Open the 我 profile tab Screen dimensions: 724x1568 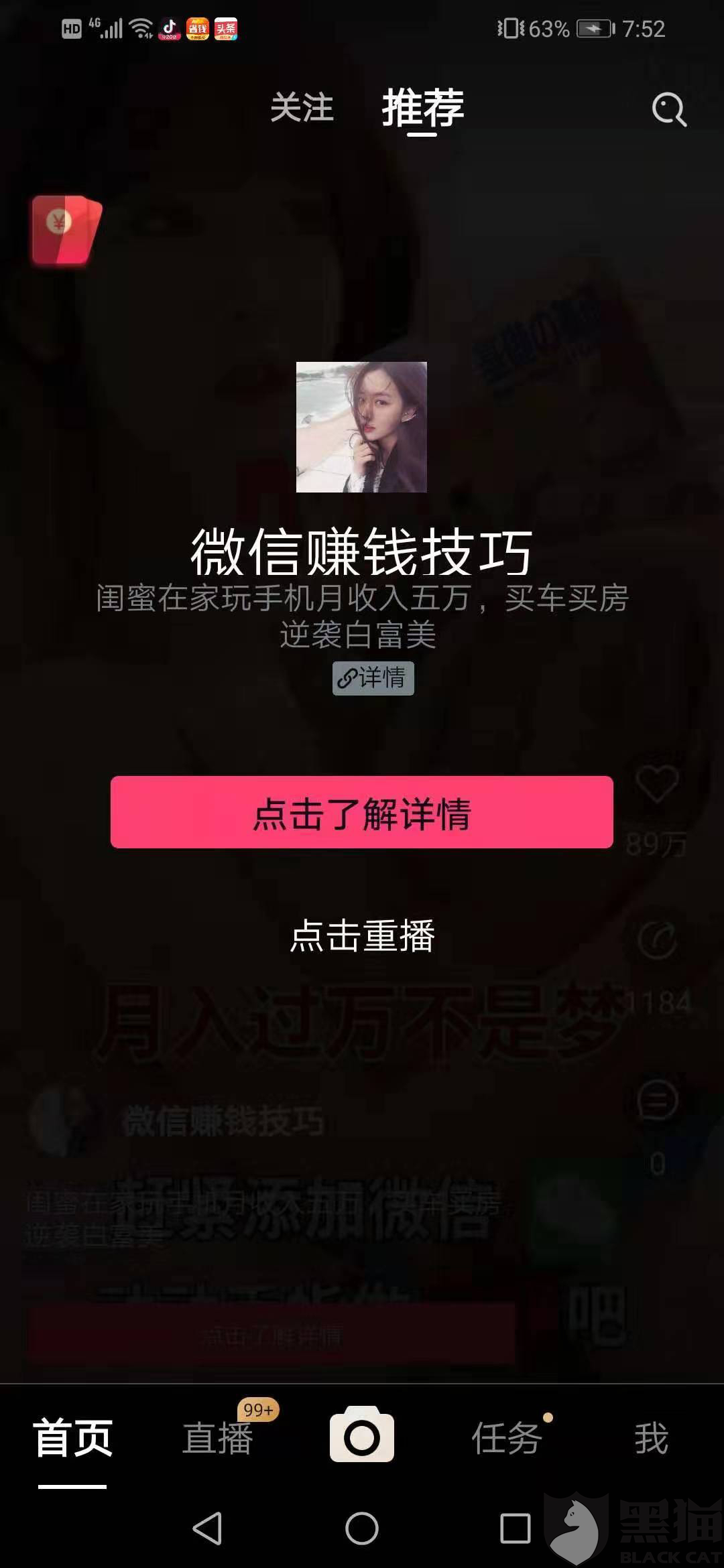click(652, 1438)
